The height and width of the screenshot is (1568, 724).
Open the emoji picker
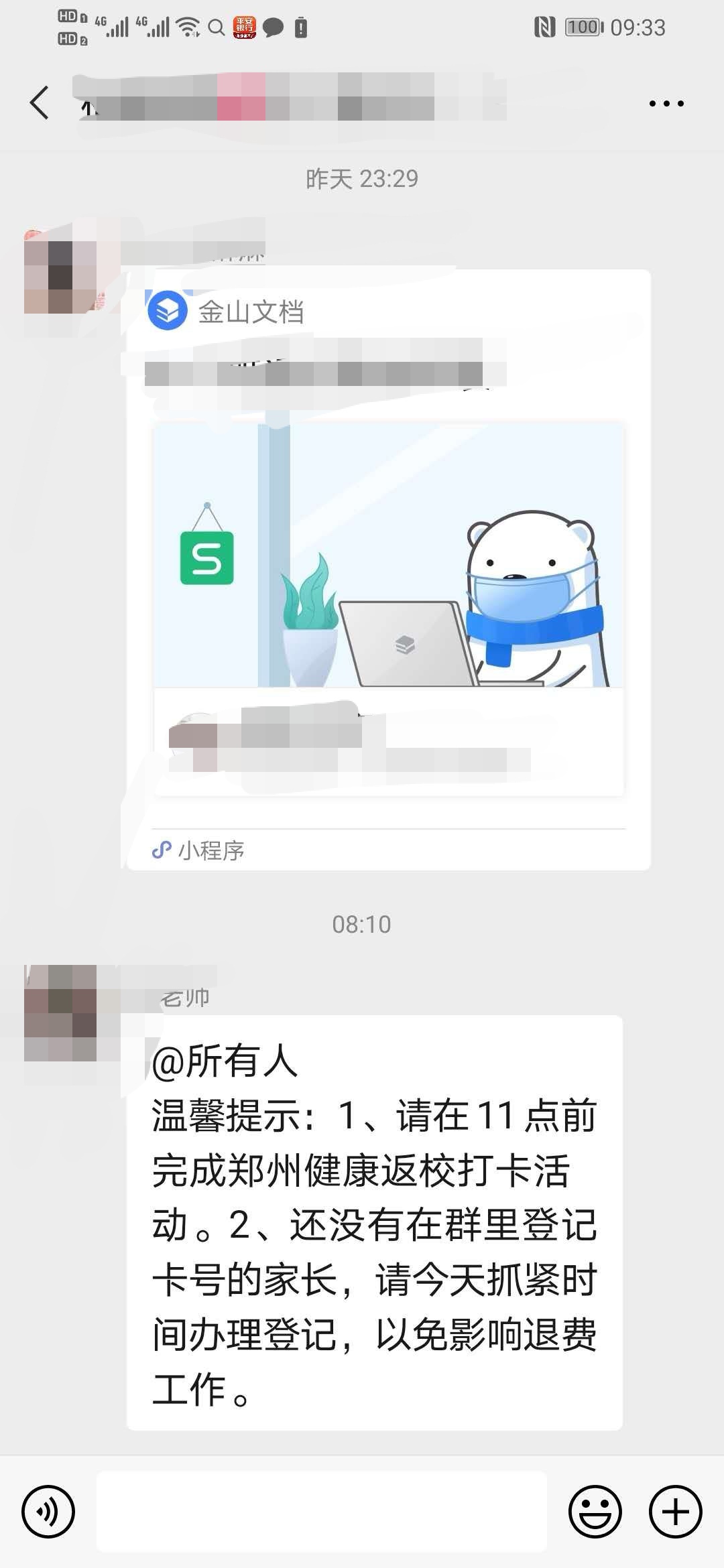(x=595, y=1511)
